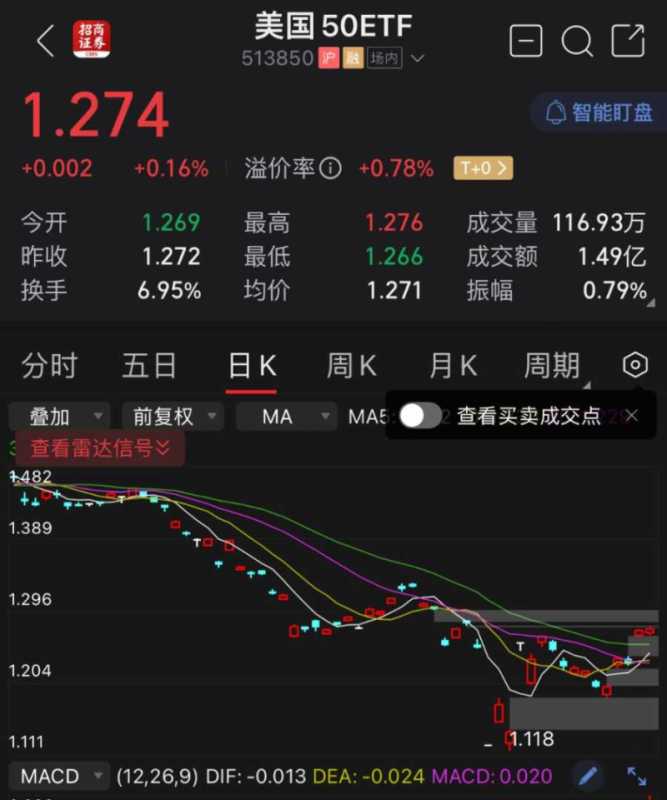Show 溢价率 info tooltip
This screenshot has width=667, height=800.
(x=330, y=168)
